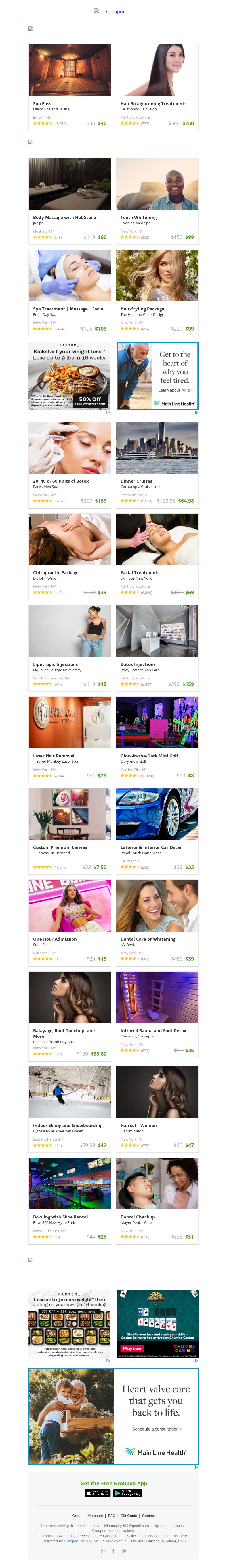Open the Custom Premium Canvas deal
The width and height of the screenshot is (227, 1568).
(x=70, y=828)
